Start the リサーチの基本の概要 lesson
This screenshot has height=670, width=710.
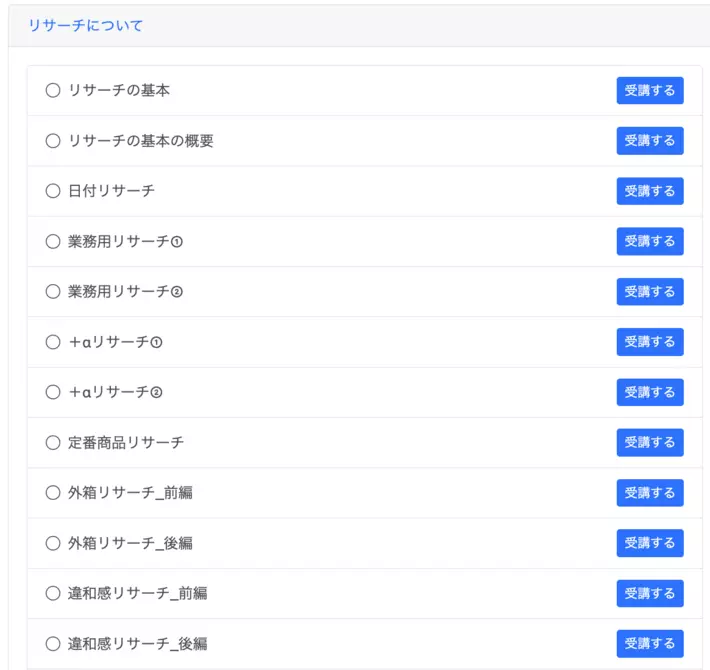click(x=649, y=141)
